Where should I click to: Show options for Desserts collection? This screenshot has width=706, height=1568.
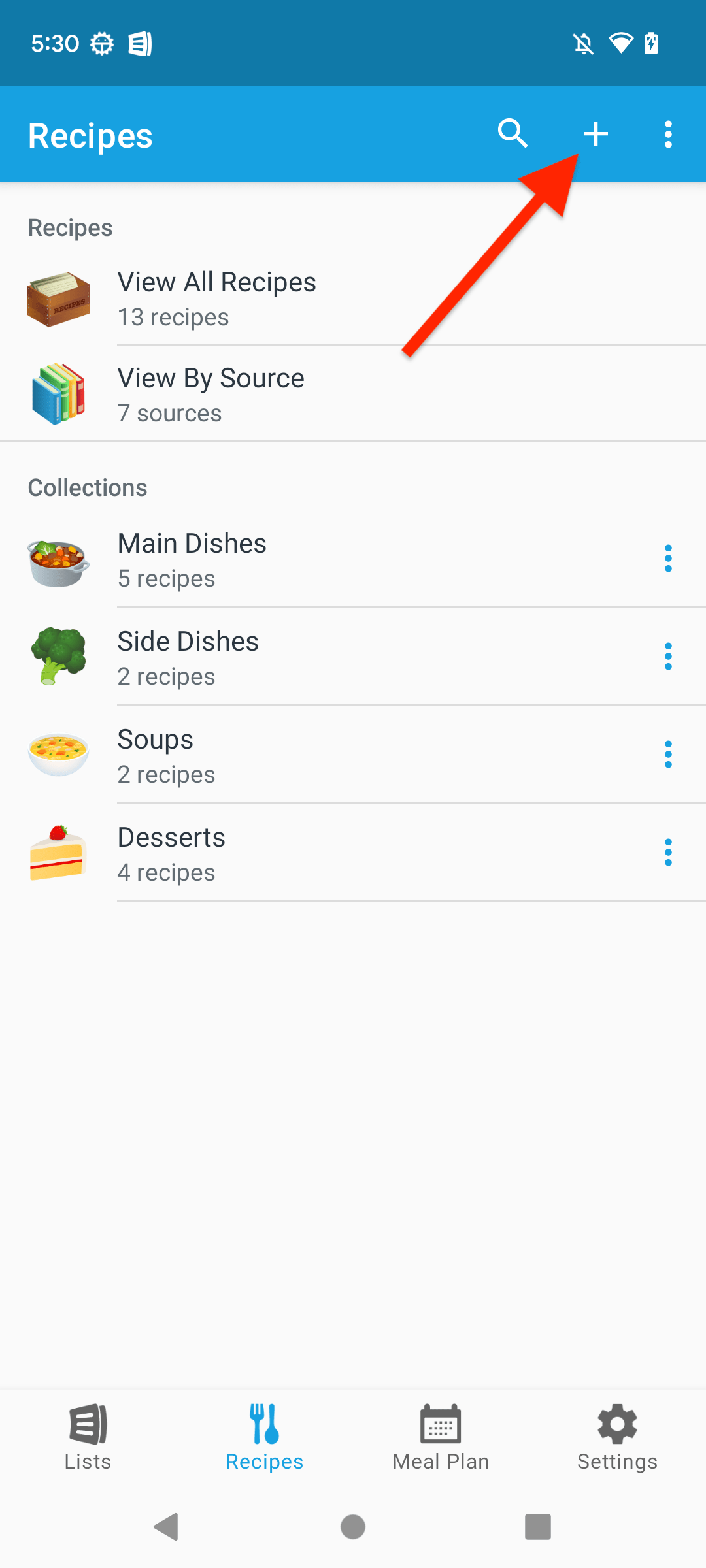click(x=668, y=853)
